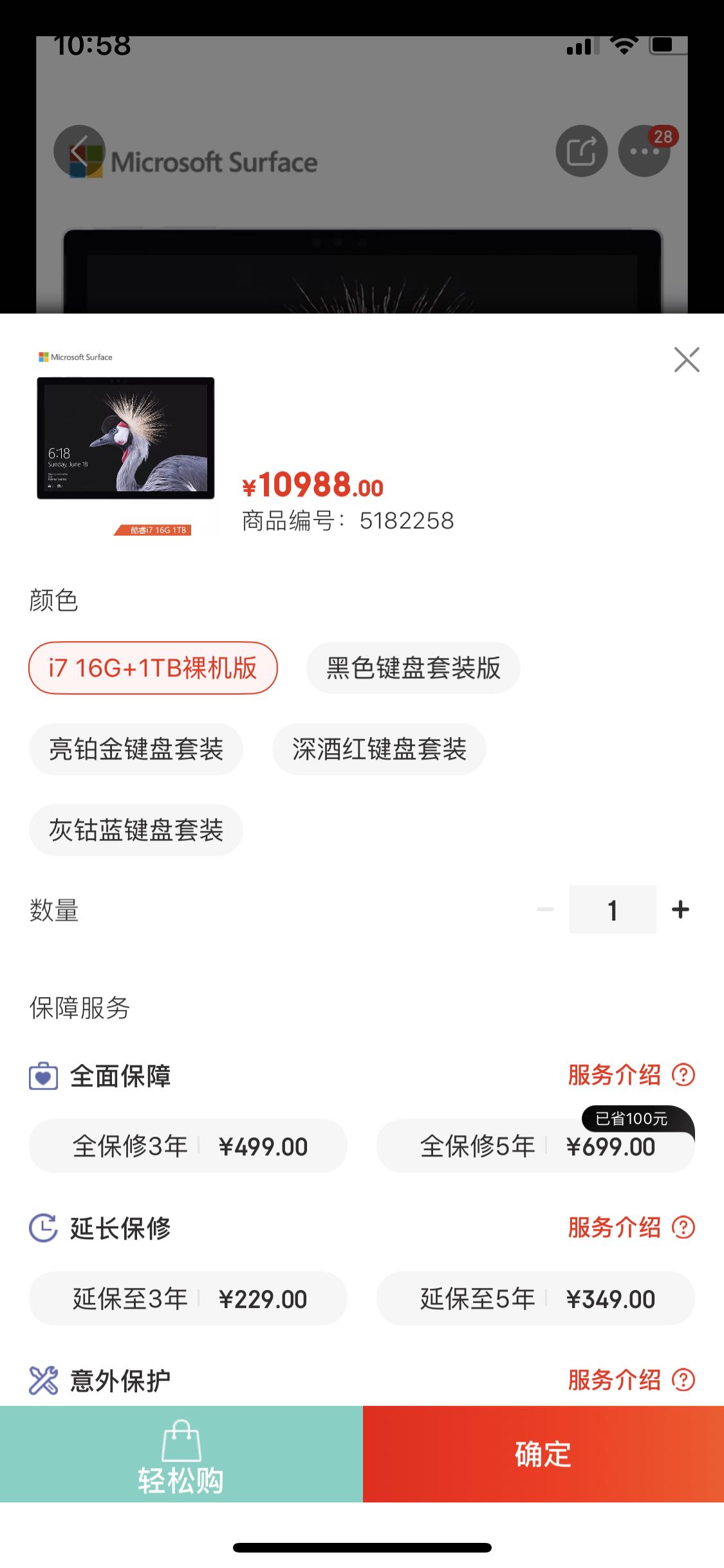Pick the 深酒红键盘套装 option
The height and width of the screenshot is (1568, 724).
379,749
